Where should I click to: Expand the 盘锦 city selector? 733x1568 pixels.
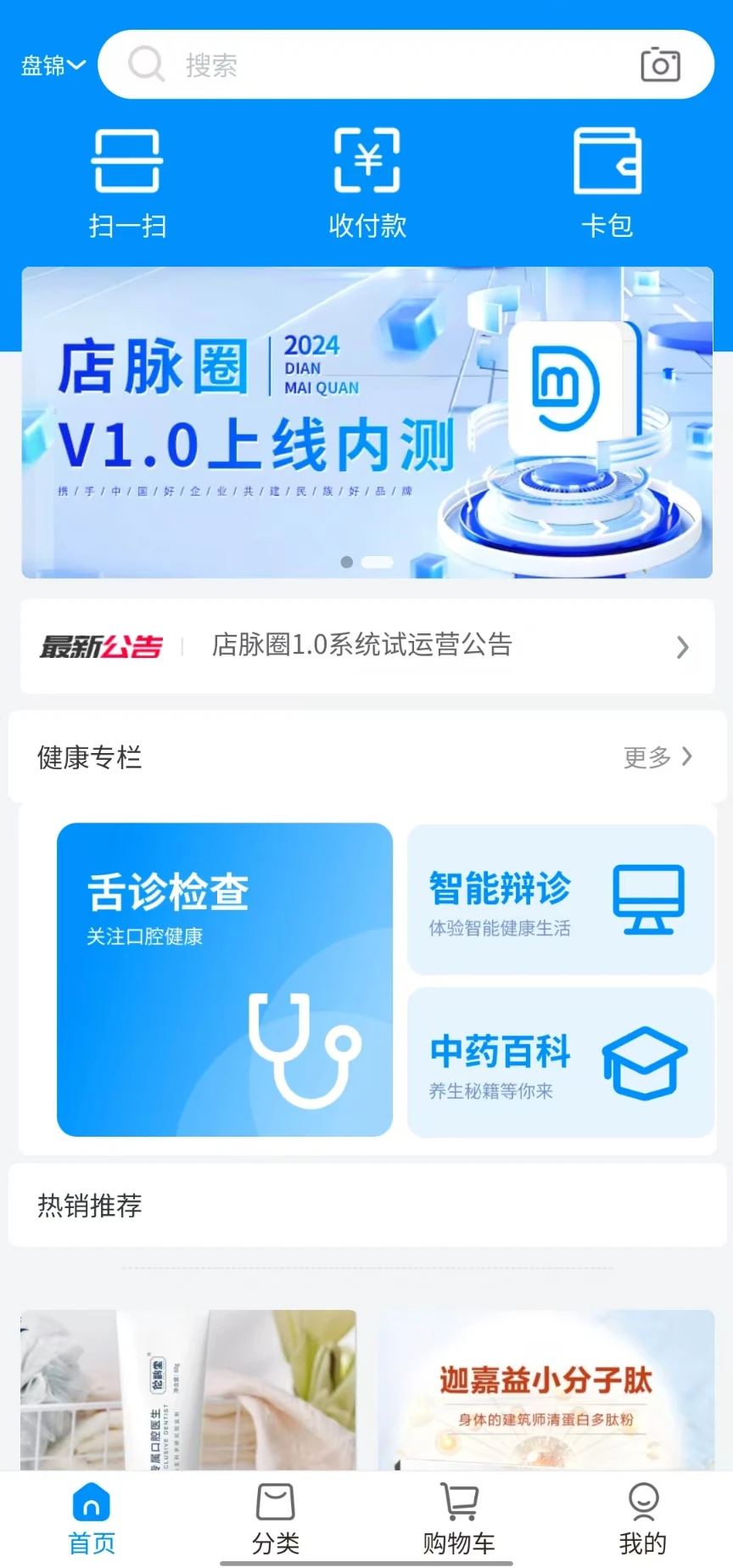pos(52,64)
